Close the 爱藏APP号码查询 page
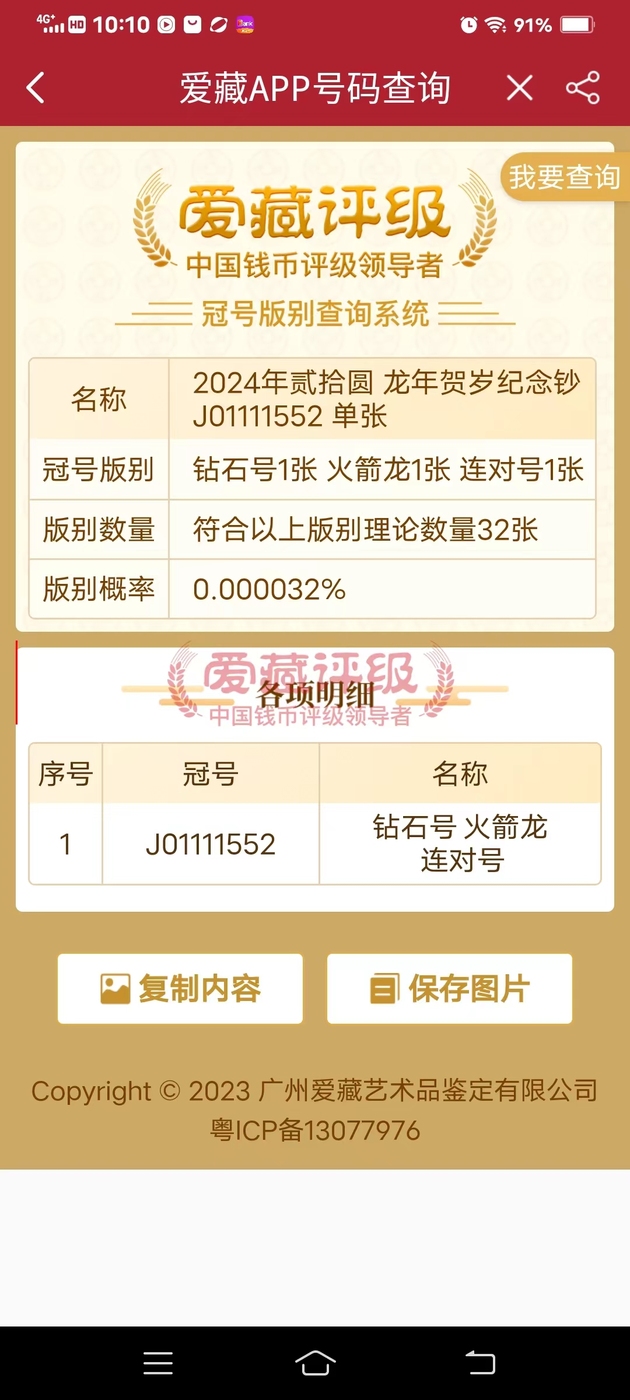 pyautogui.click(x=519, y=88)
